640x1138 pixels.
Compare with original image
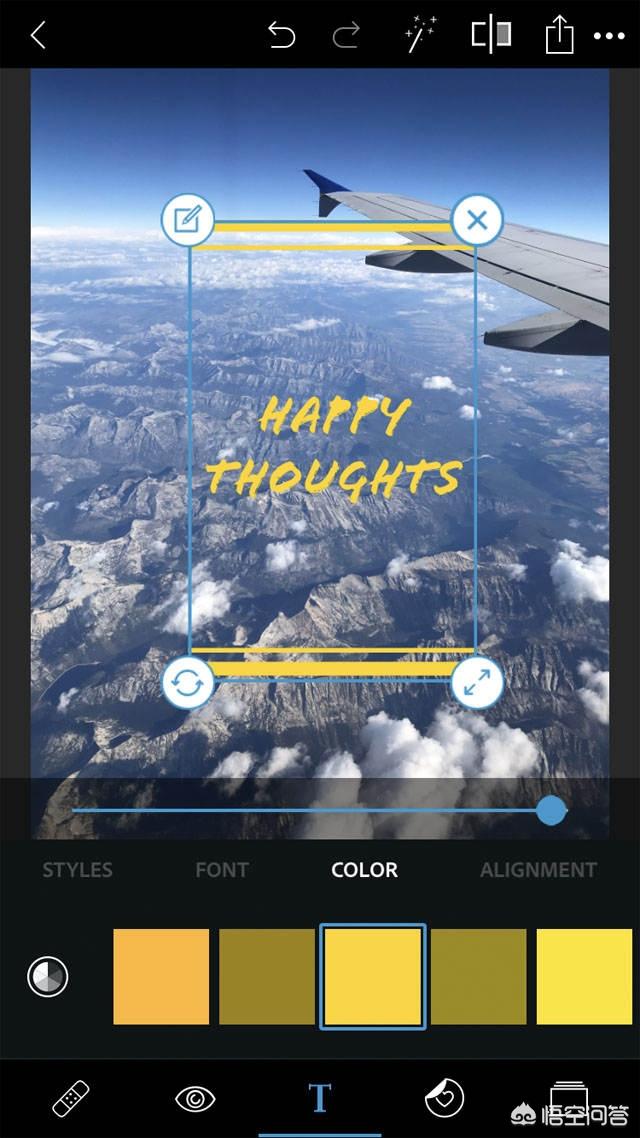pyautogui.click(x=491, y=35)
